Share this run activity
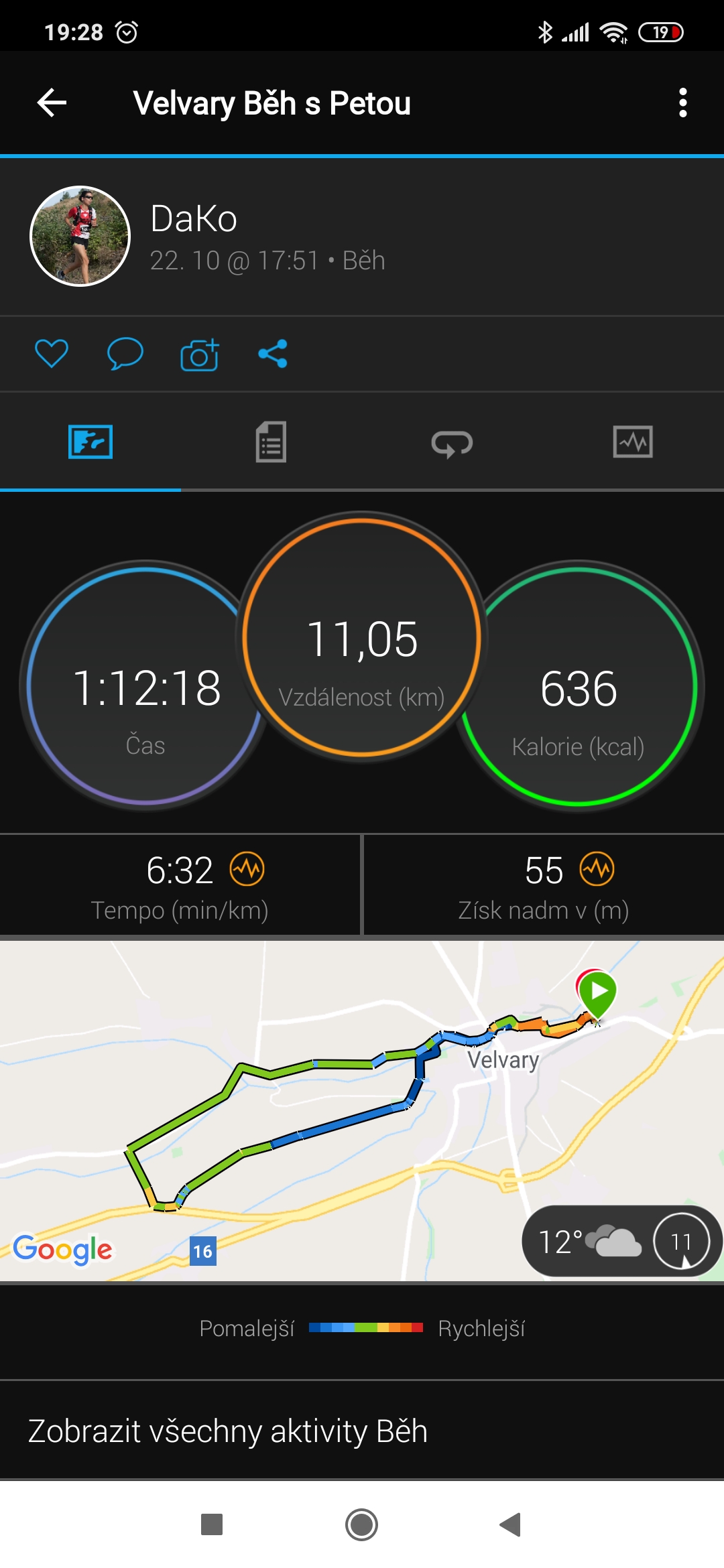The image size is (724, 1568). coord(273,353)
